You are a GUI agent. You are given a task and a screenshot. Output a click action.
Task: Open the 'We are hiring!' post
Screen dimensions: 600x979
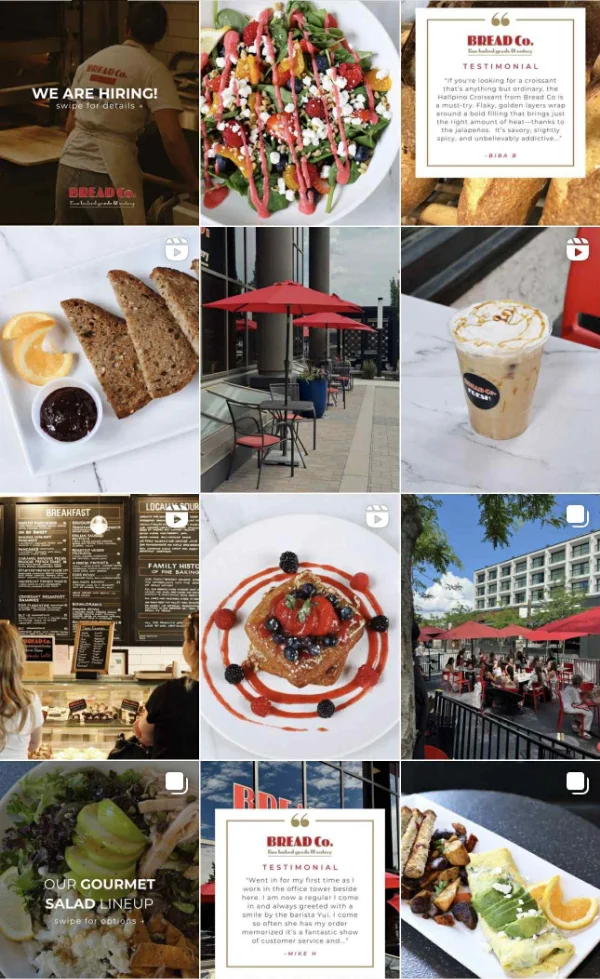tap(99, 112)
